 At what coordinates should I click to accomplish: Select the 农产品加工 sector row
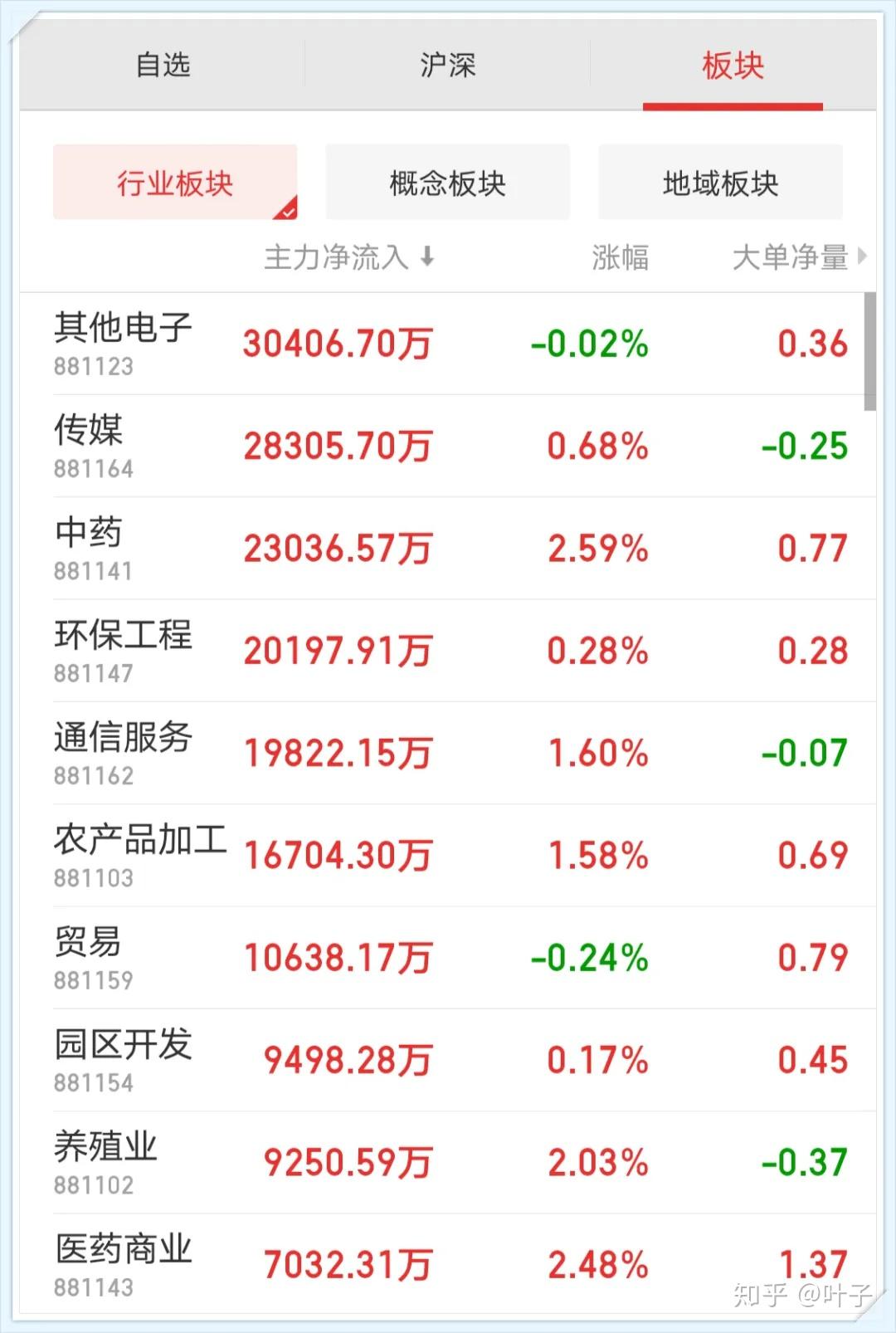[x=448, y=852]
